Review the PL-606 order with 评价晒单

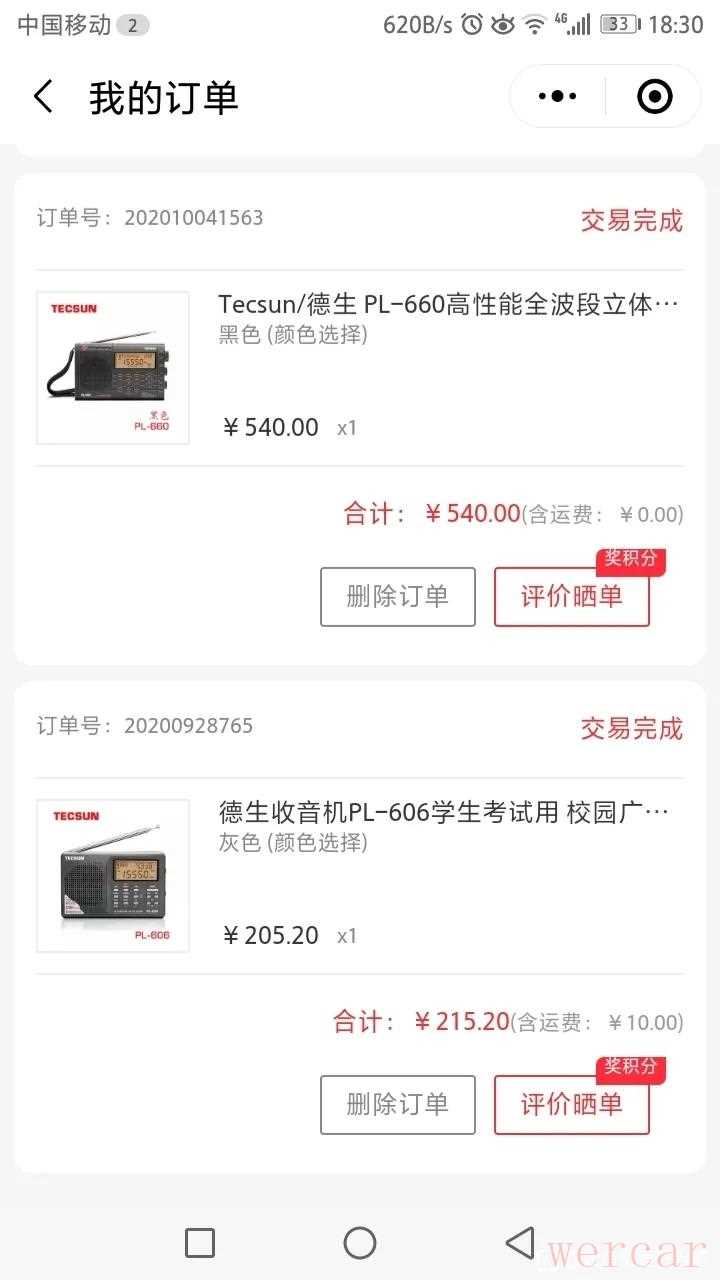click(571, 1105)
